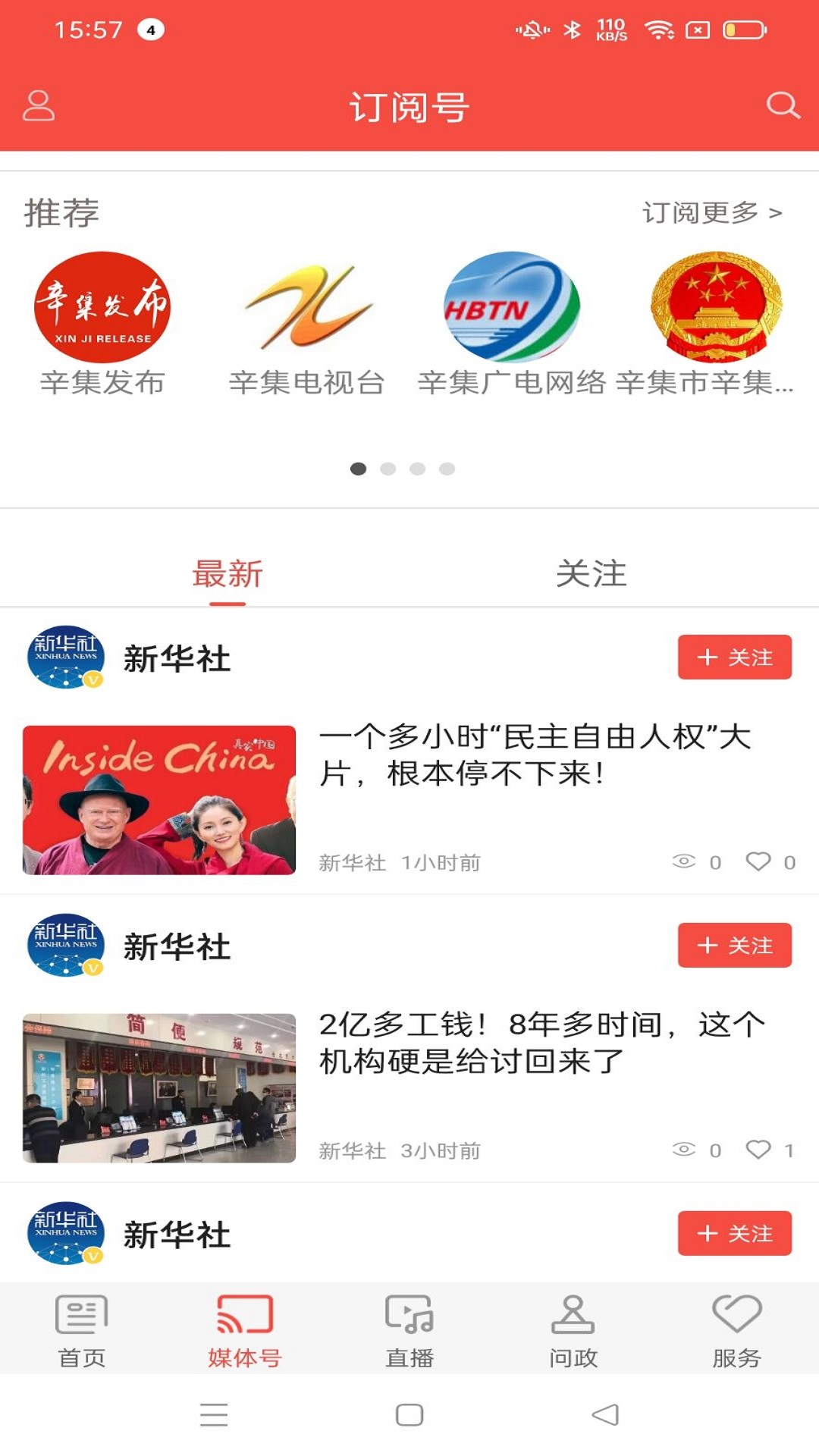The height and width of the screenshot is (1456, 819).
Task: Like the 民主自由人权 article
Action: (758, 861)
